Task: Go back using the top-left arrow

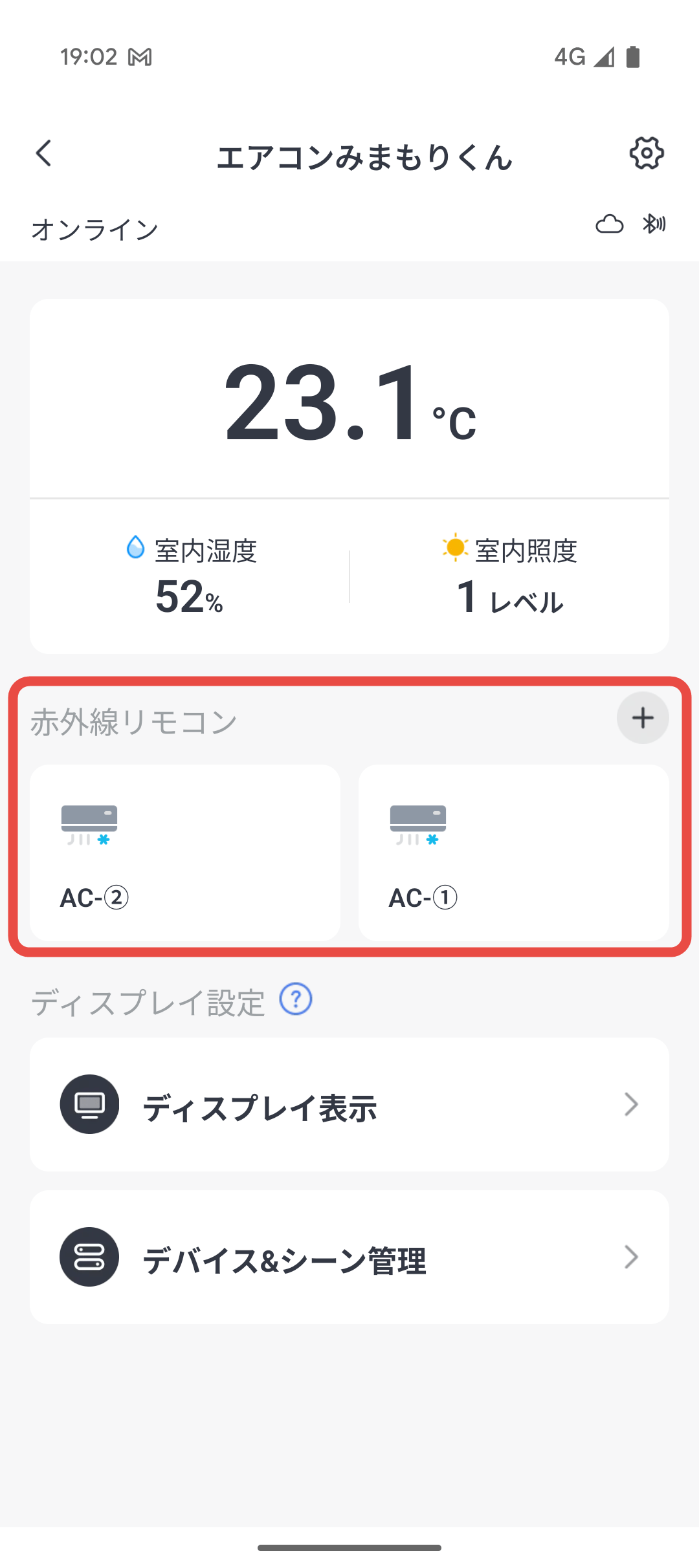Action: (44, 154)
